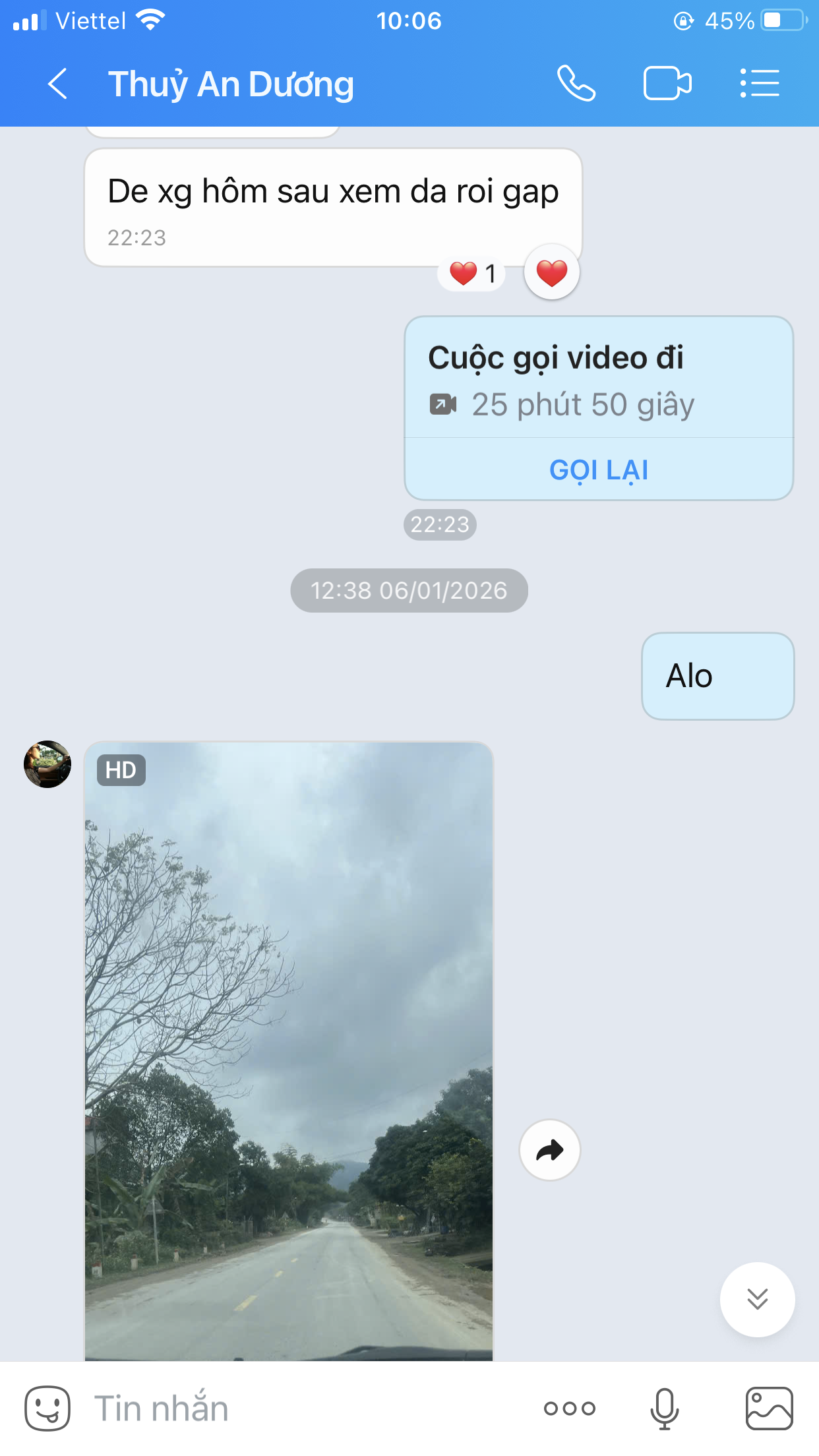View the heart reaction count

[x=472, y=273]
